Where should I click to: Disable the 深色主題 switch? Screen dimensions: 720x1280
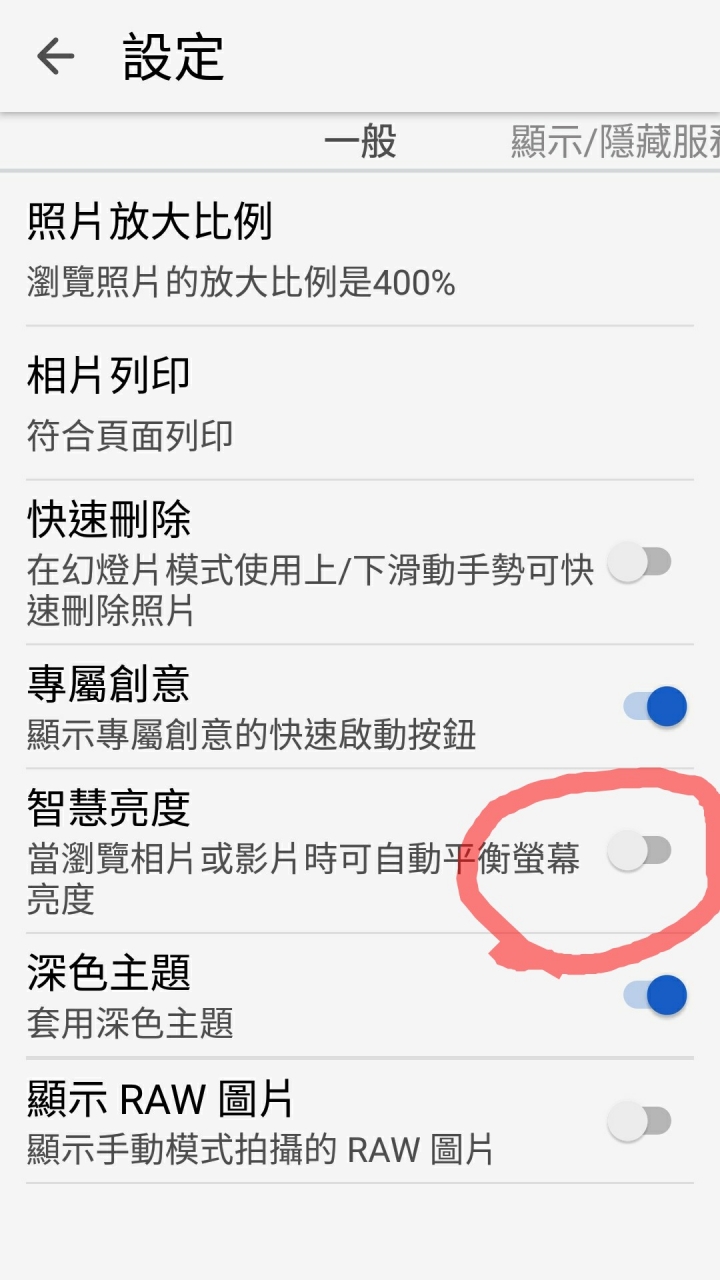click(x=655, y=995)
